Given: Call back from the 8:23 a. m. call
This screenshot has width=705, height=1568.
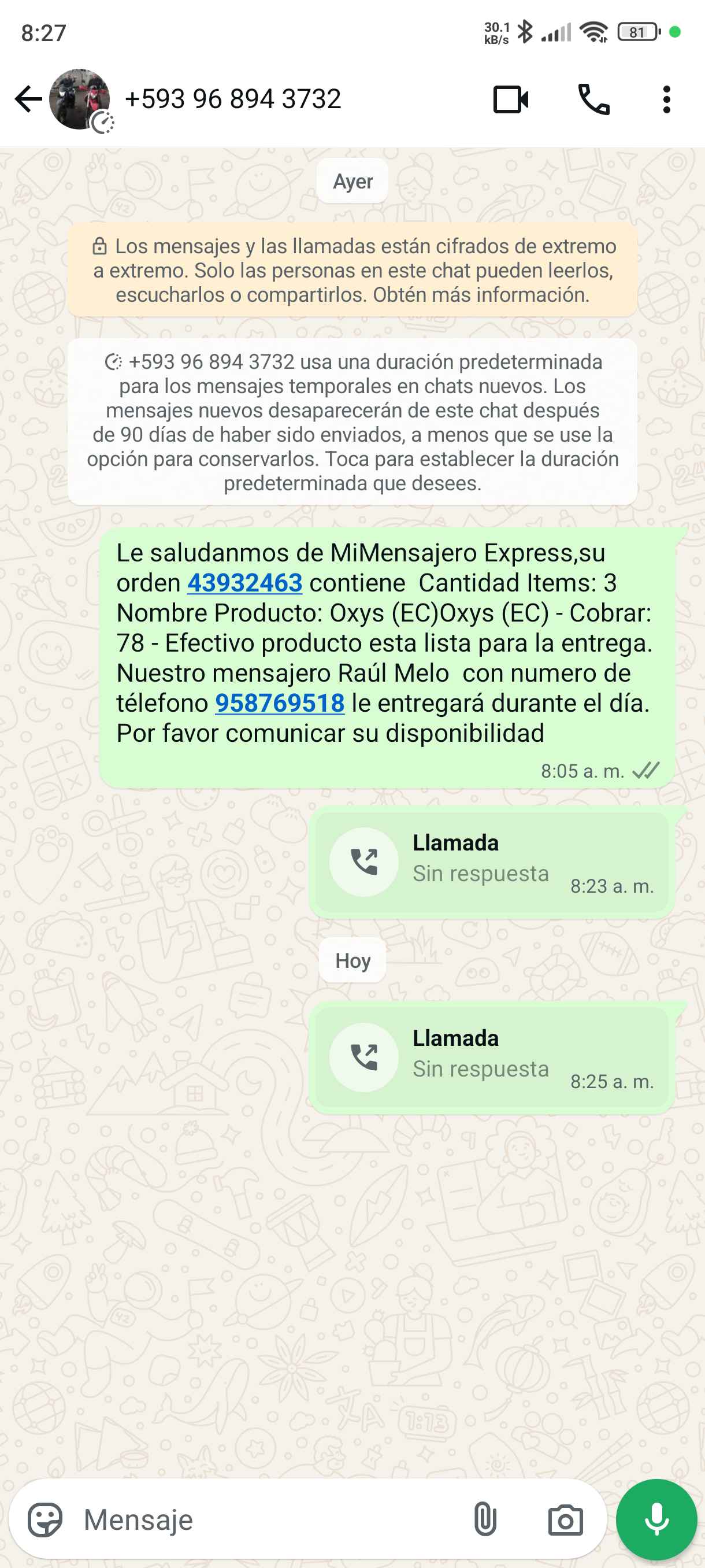Looking at the screenshot, I should [x=363, y=862].
